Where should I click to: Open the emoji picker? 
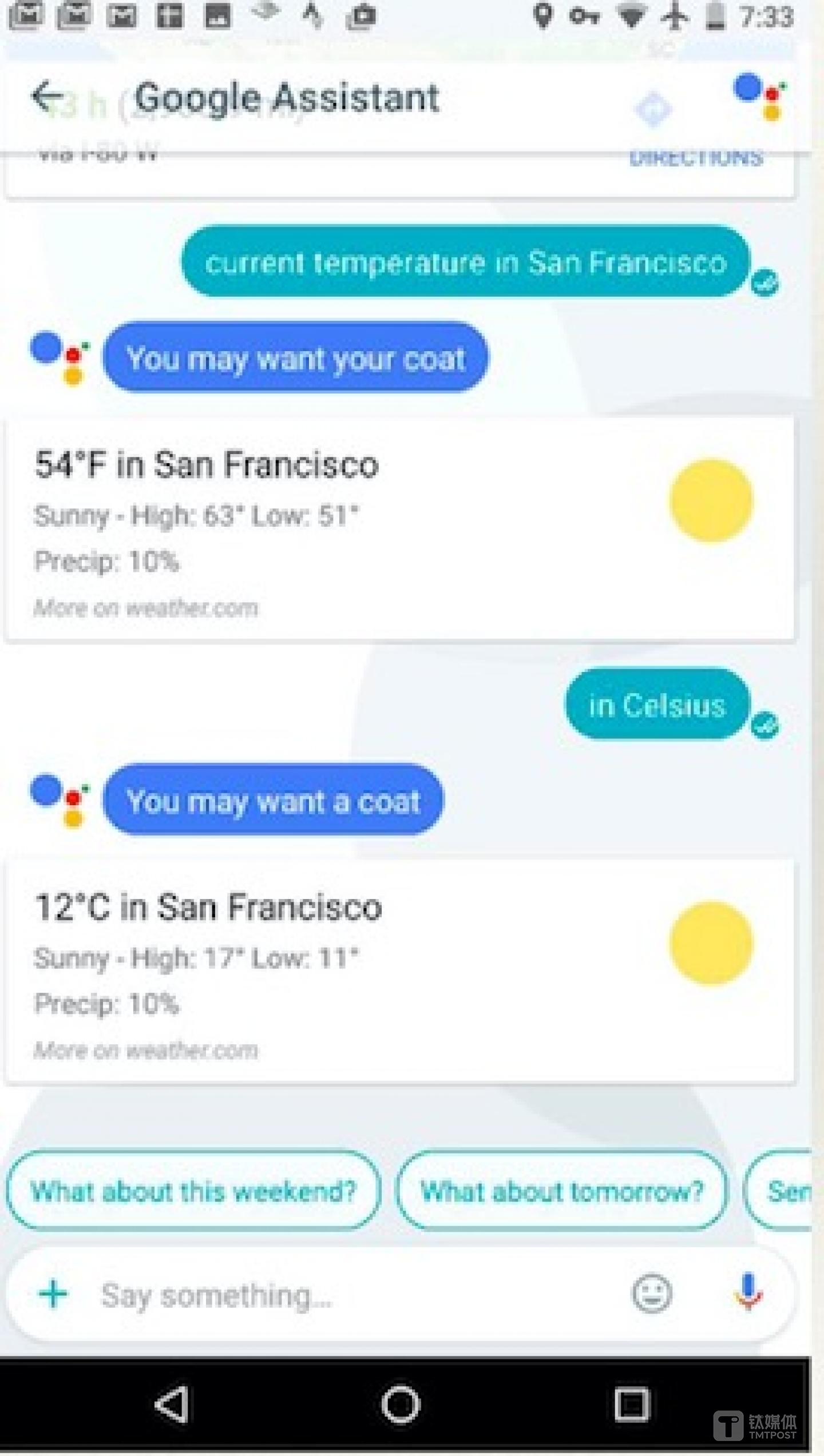tap(652, 1294)
